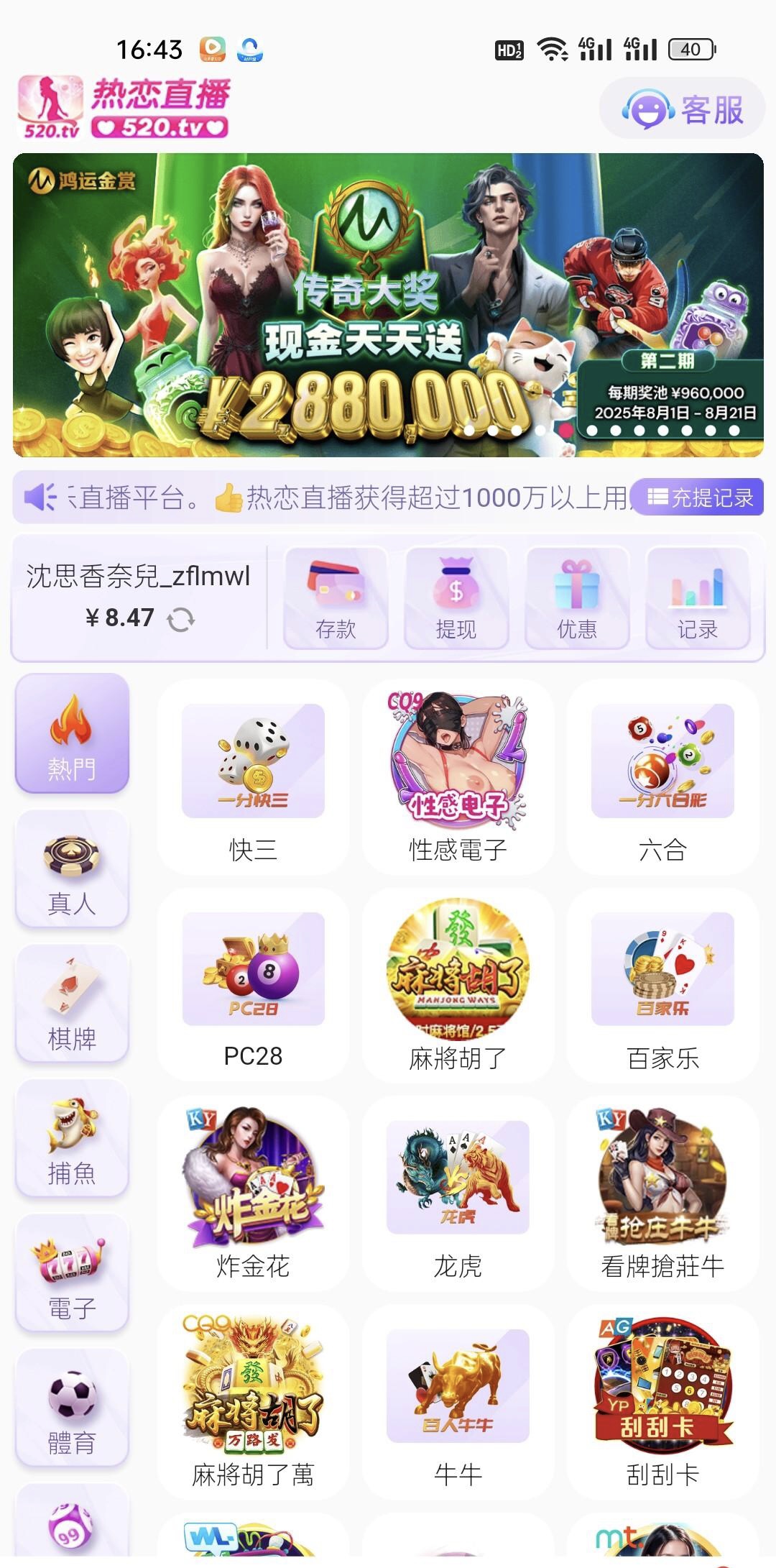776x1568 pixels.
Task: Open 提现 withdrawal
Action: pos(456,597)
